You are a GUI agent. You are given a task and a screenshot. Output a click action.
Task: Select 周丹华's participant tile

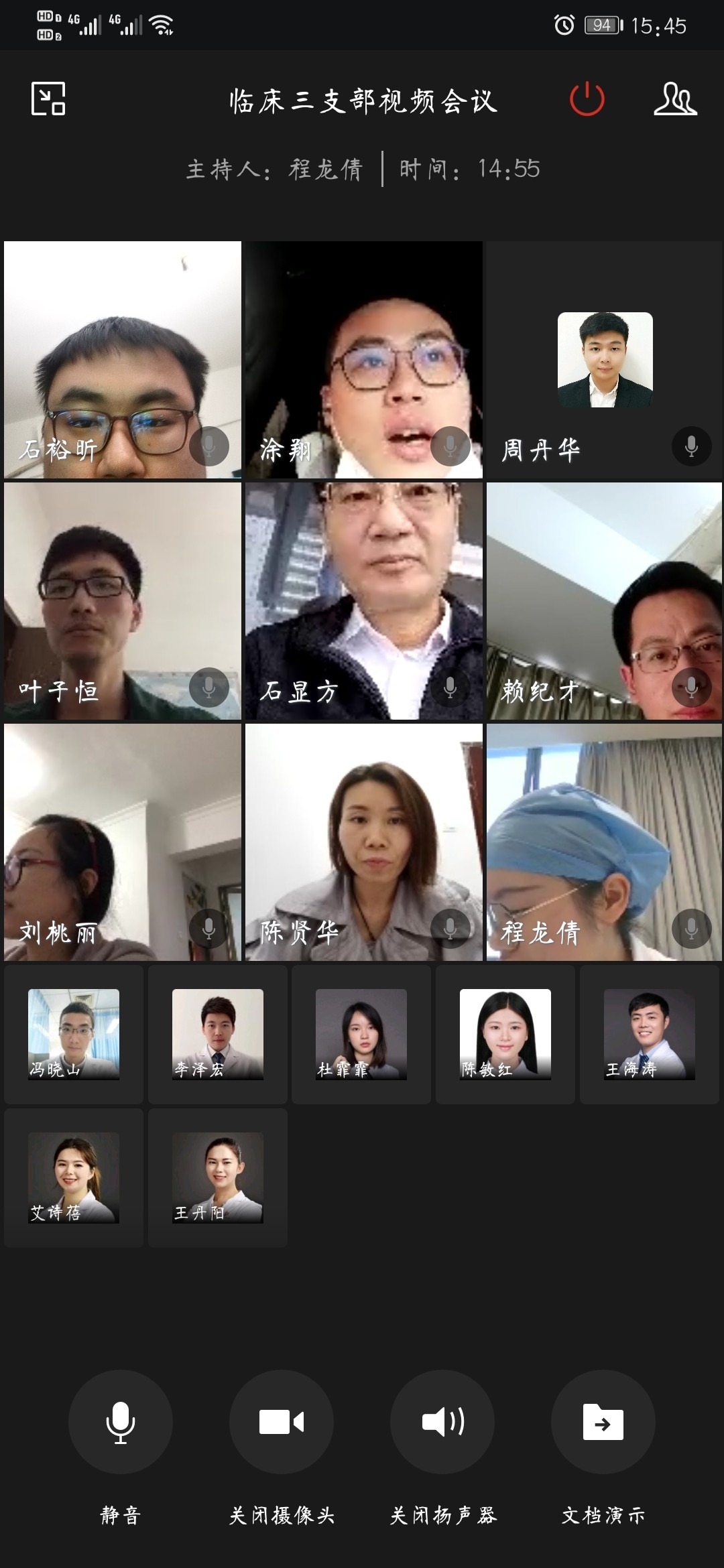coord(605,359)
